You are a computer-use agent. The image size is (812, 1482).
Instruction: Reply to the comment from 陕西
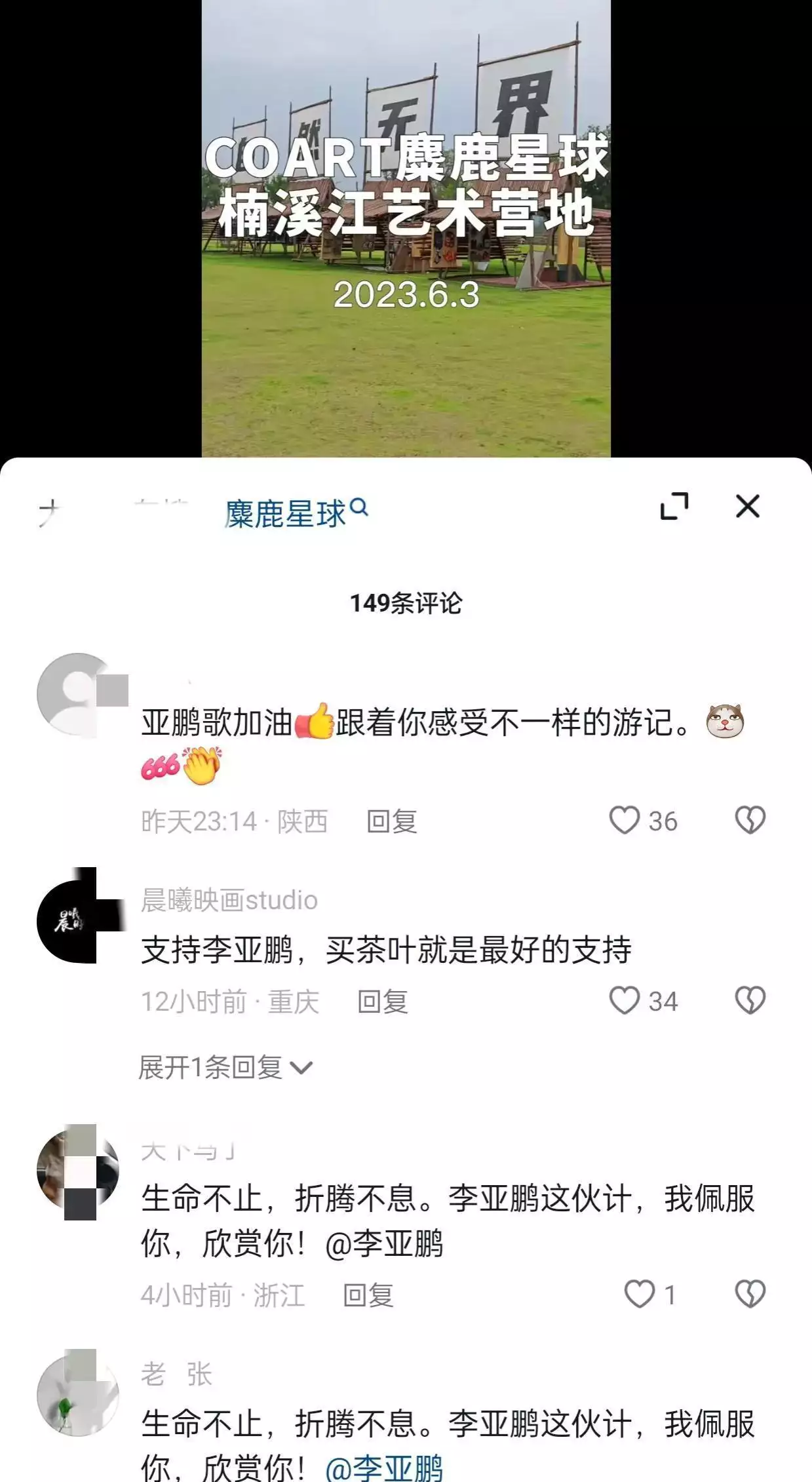tap(391, 821)
